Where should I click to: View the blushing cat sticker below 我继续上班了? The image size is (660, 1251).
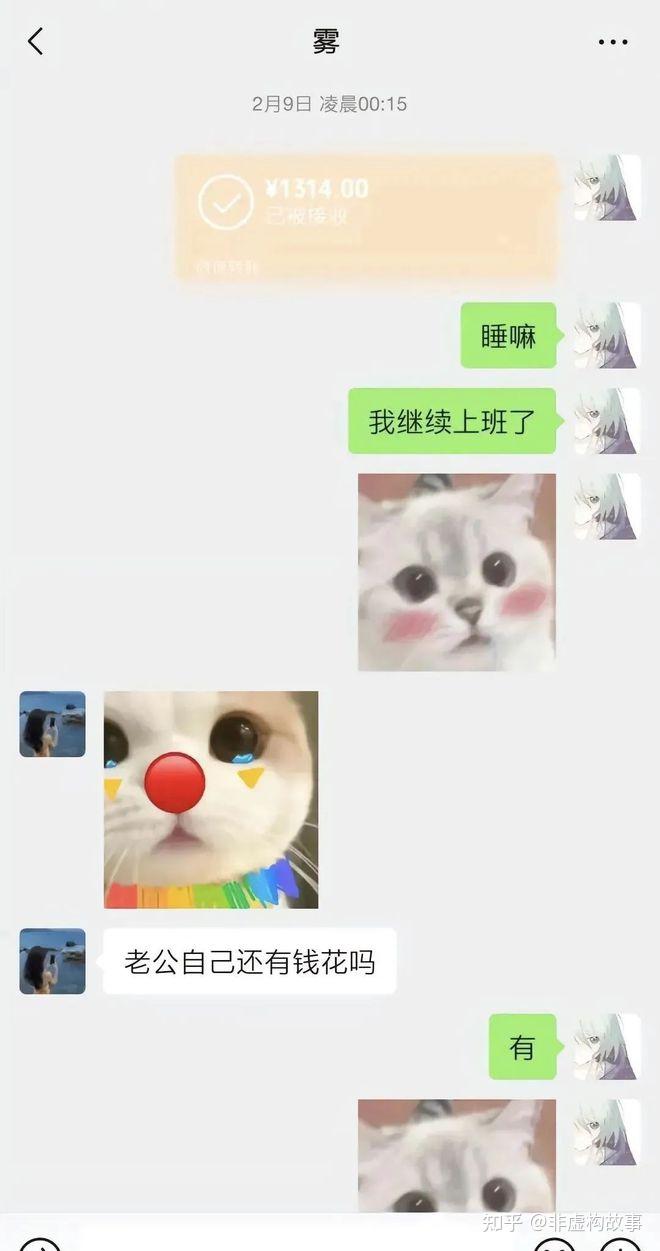456,572
